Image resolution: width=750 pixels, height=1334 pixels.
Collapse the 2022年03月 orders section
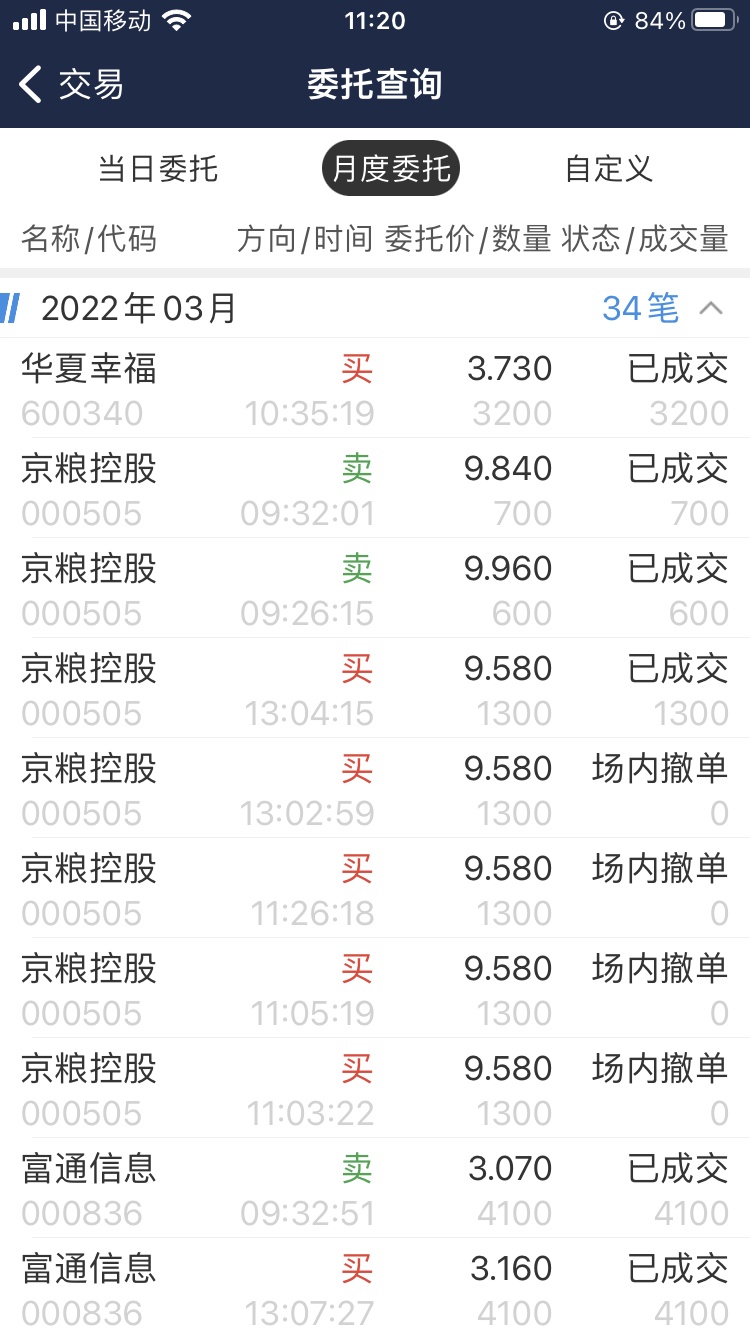tap(710, 308)
